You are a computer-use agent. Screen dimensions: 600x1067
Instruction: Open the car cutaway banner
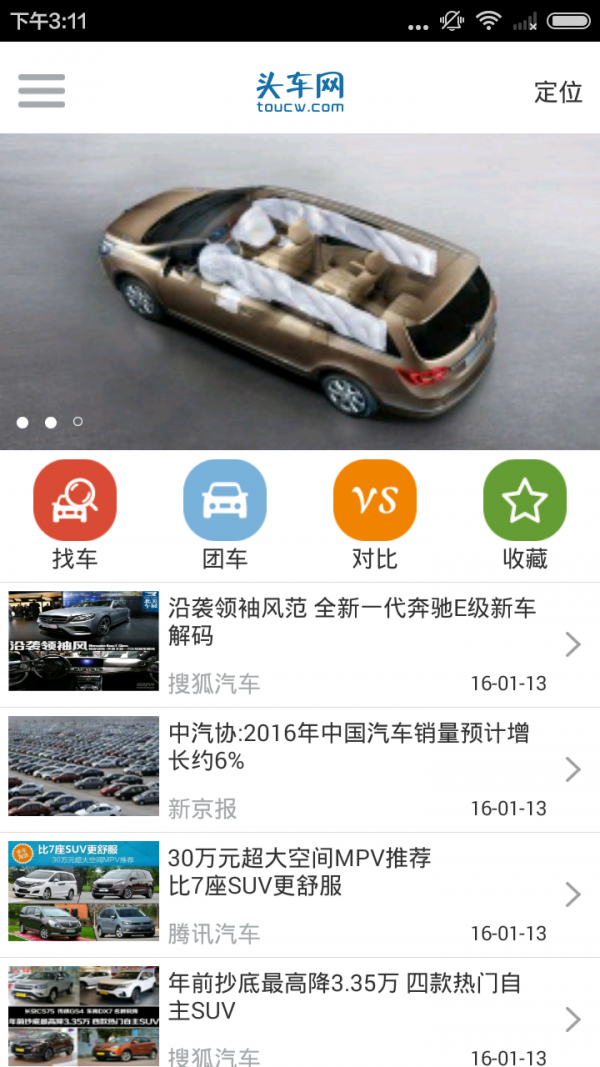pyautogui.click(x=300, y=291)
